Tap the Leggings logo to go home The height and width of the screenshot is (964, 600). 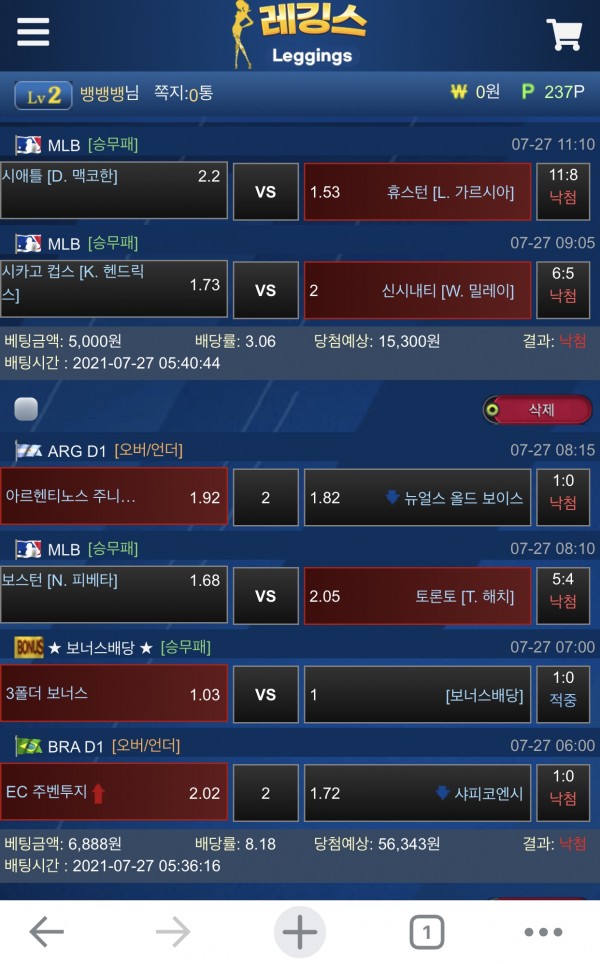tap(300, 34)
